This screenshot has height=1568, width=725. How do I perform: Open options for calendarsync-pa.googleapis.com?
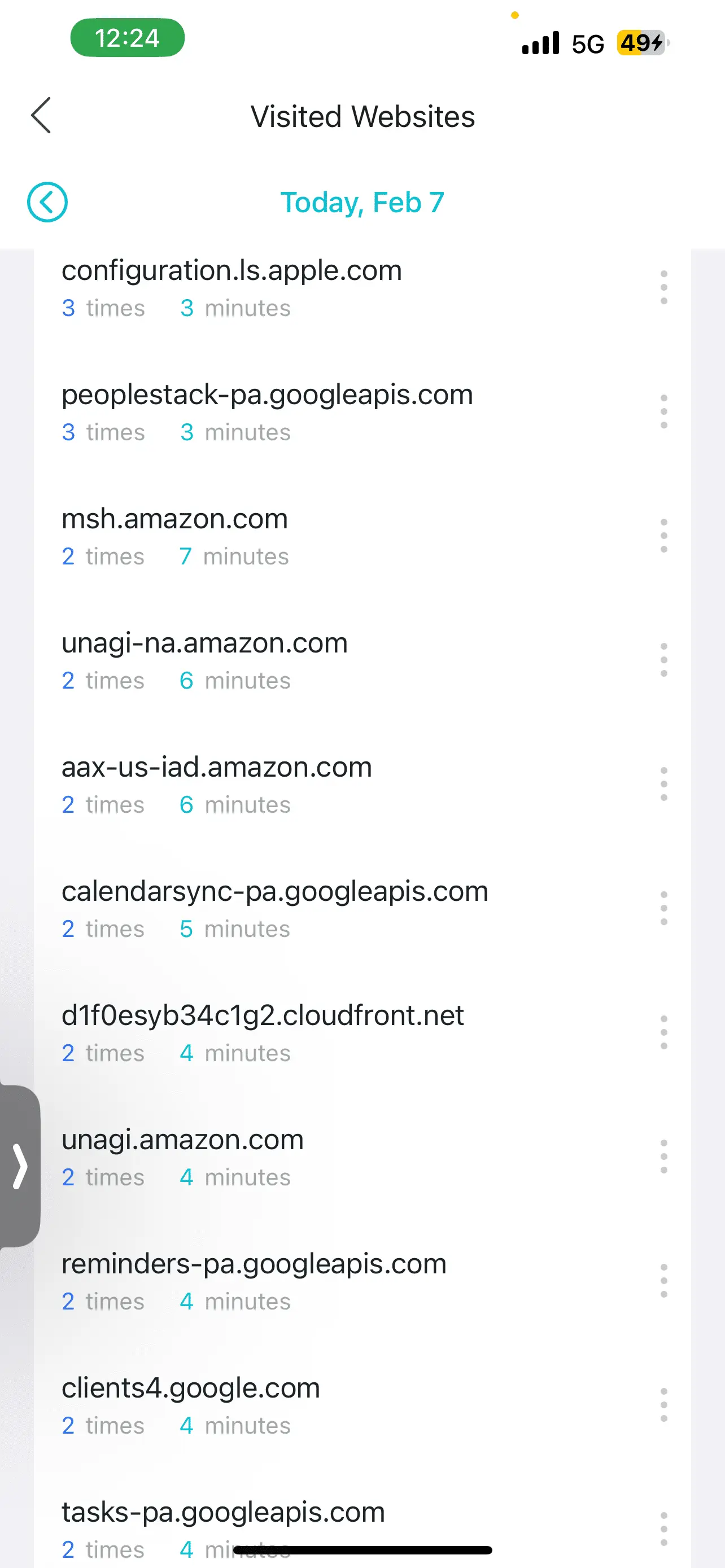tap(663, 908)
